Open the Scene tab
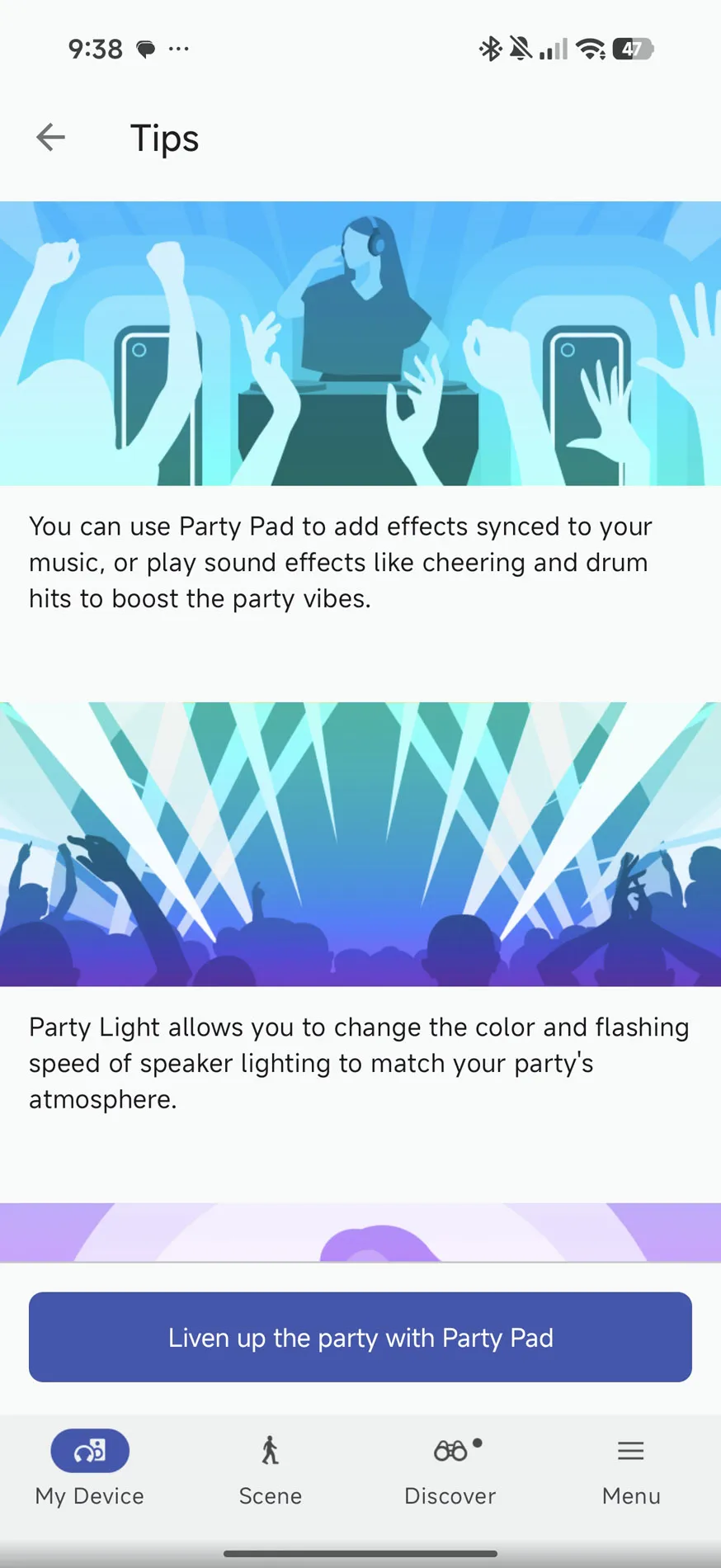Viewport: 721px width, 1568px height. tap(271, 1469)
